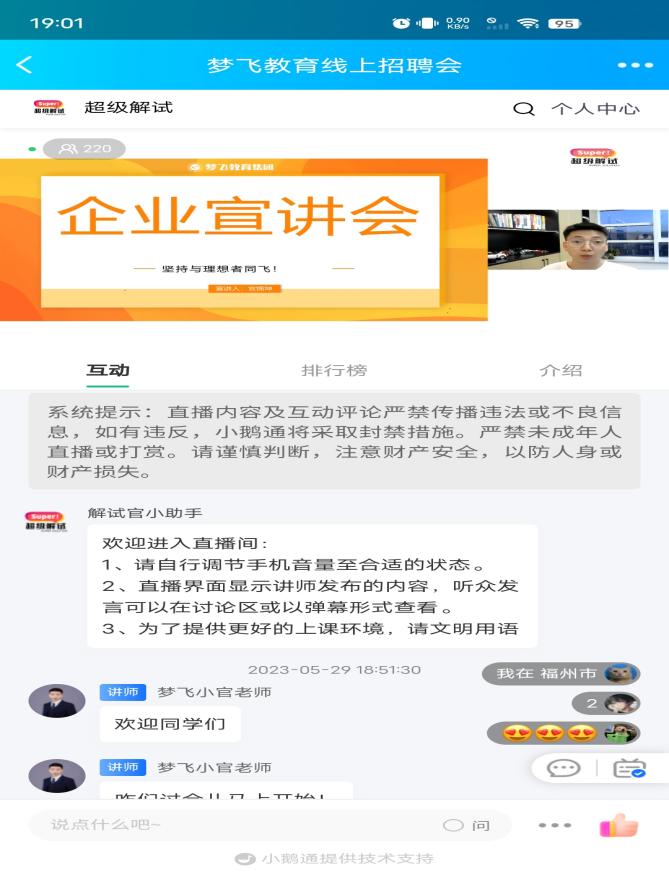Viewport: 669px width, 886px height.
Task: Open 个人中心
Action: click(x=595, y=108)
